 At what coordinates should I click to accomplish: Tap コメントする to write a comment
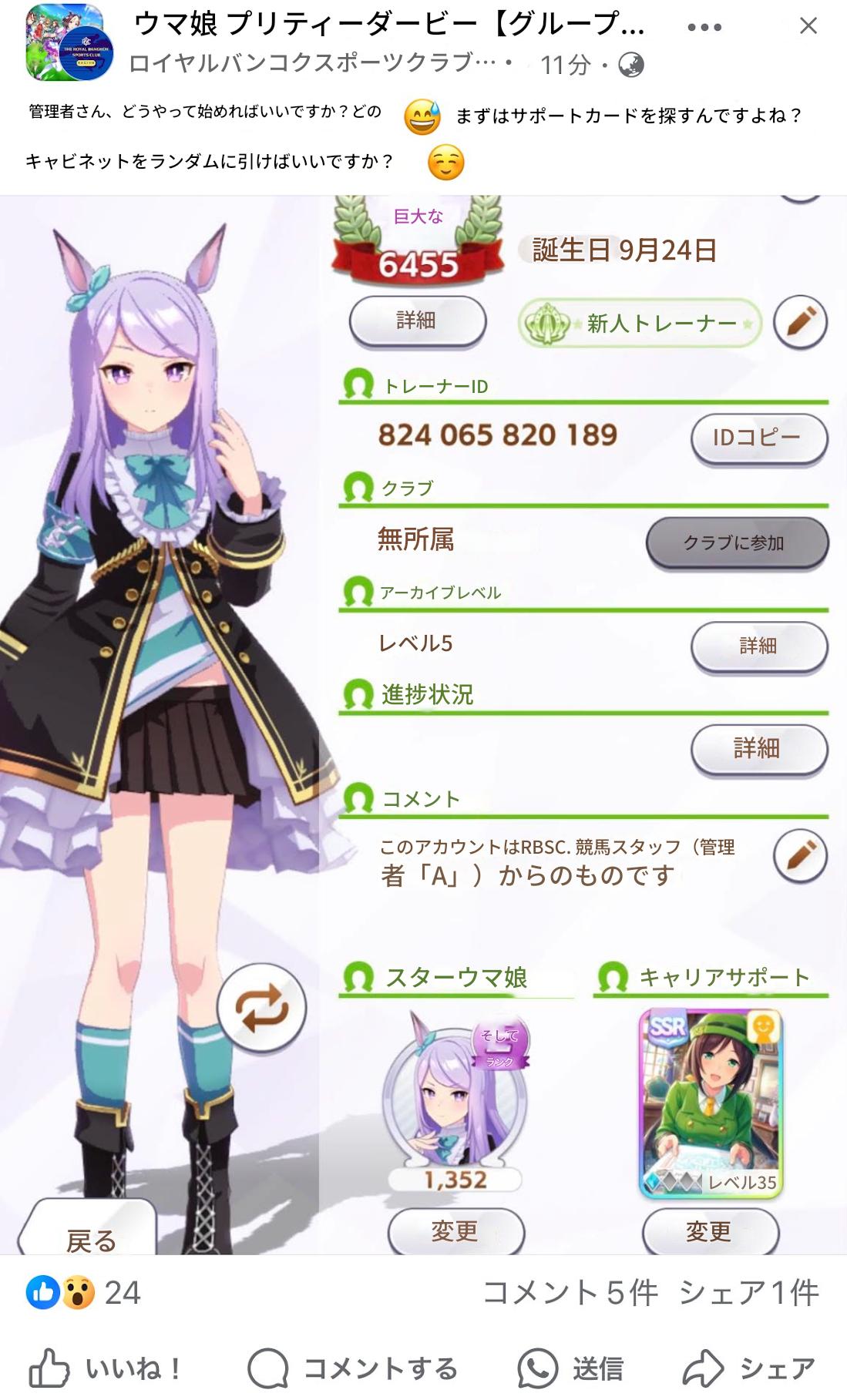[353, 1368]
